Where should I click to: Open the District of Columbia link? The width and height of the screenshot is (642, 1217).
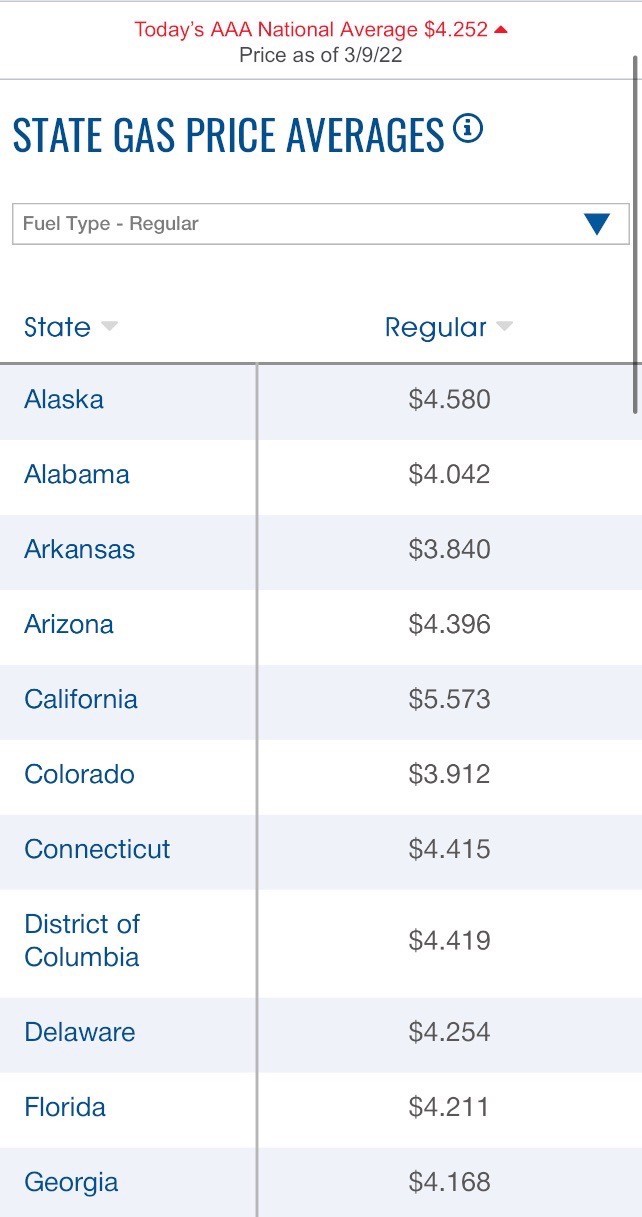82,940
